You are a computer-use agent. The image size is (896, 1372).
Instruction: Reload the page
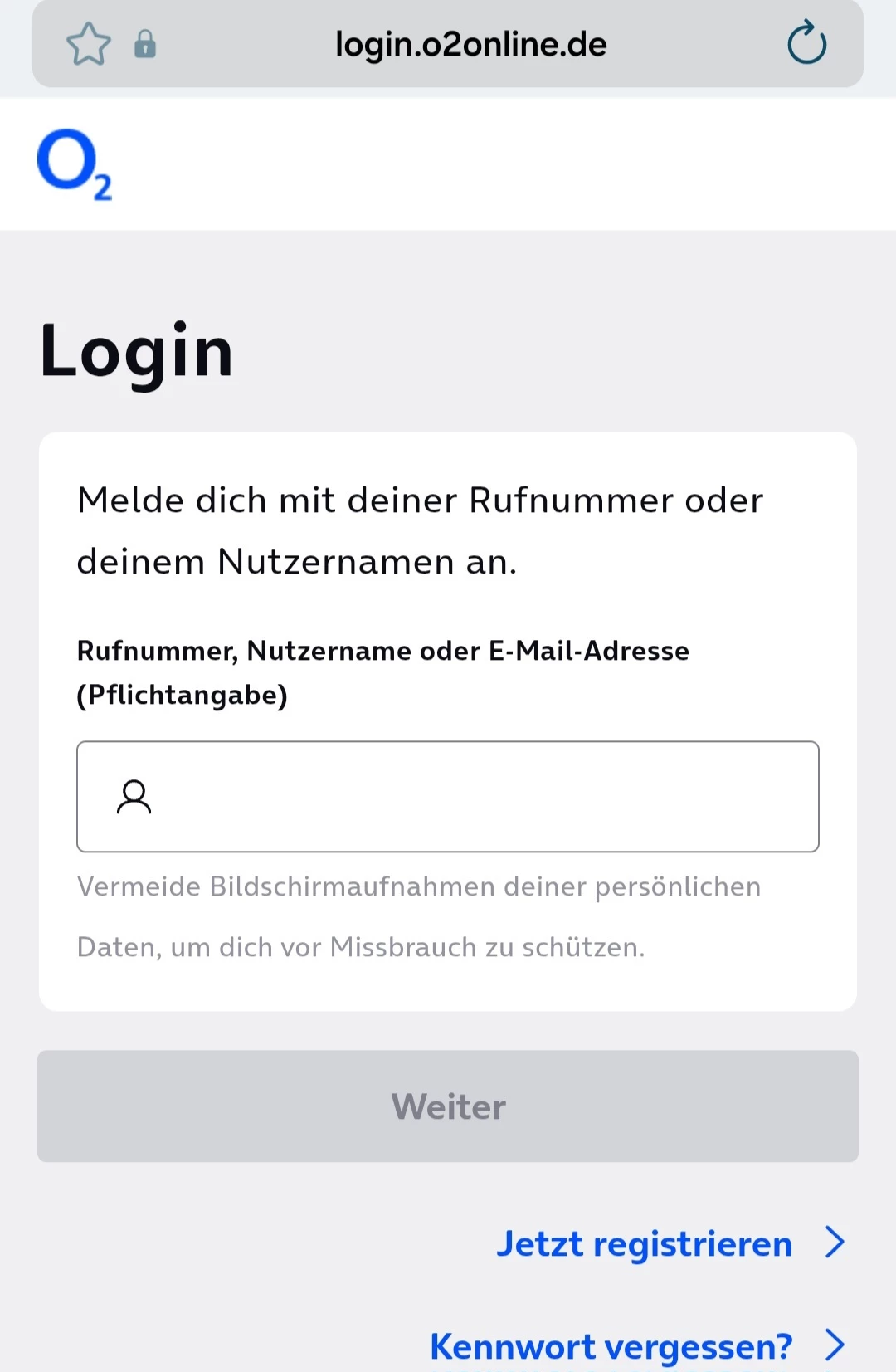(x=806, y=44)
